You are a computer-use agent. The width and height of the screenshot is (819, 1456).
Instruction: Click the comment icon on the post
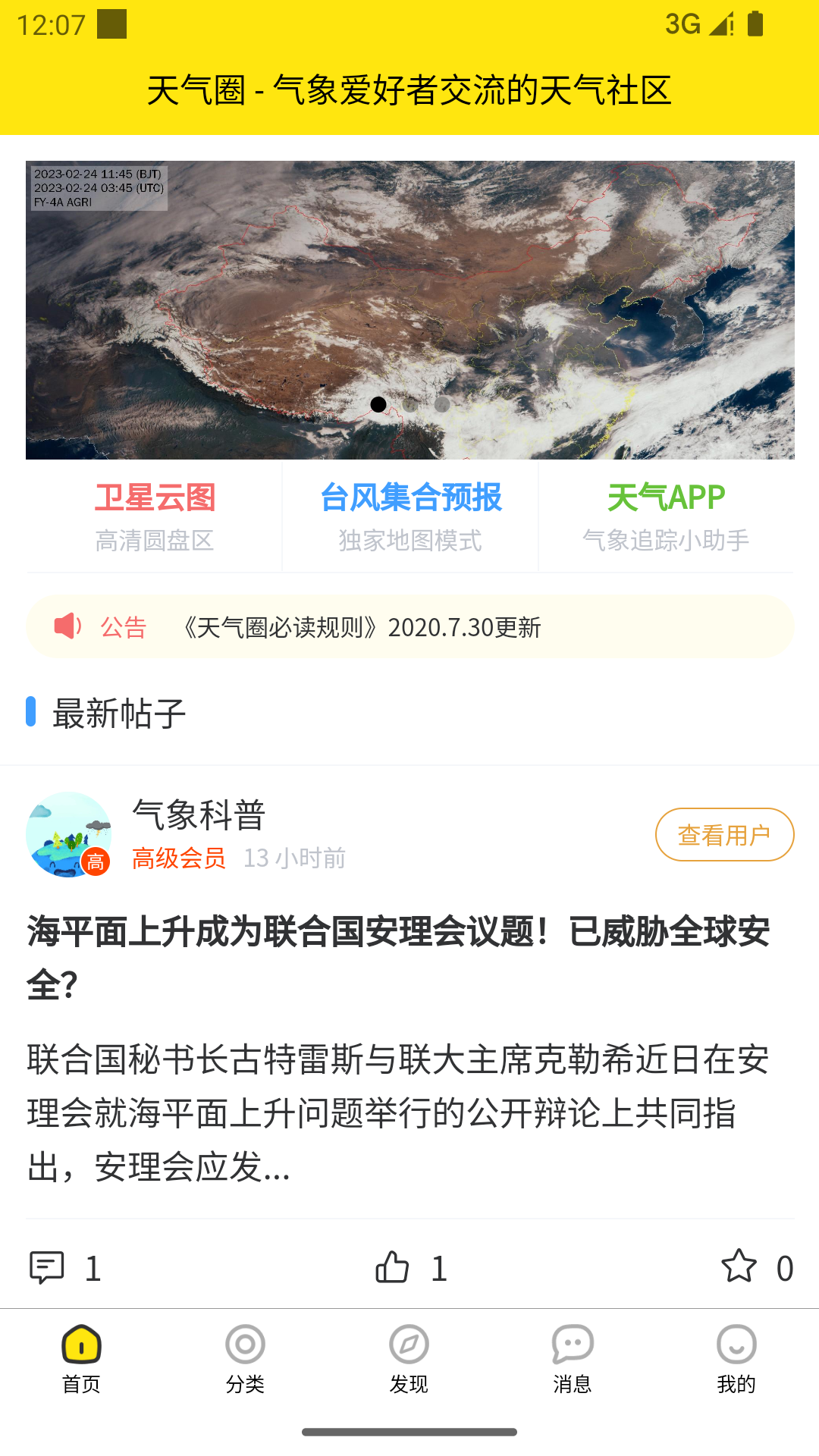[x=47, y=1265]
